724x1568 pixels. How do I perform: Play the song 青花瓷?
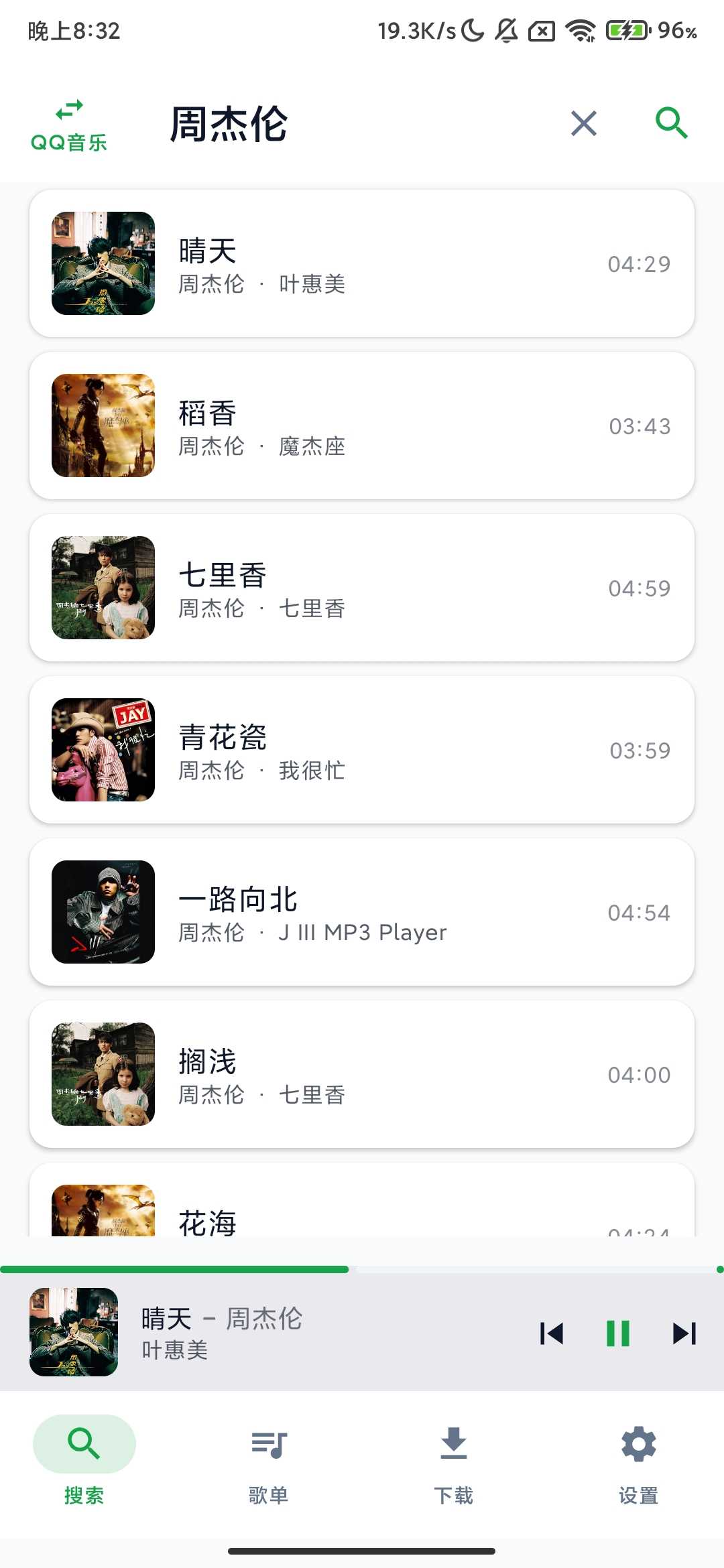coord(362,750)
